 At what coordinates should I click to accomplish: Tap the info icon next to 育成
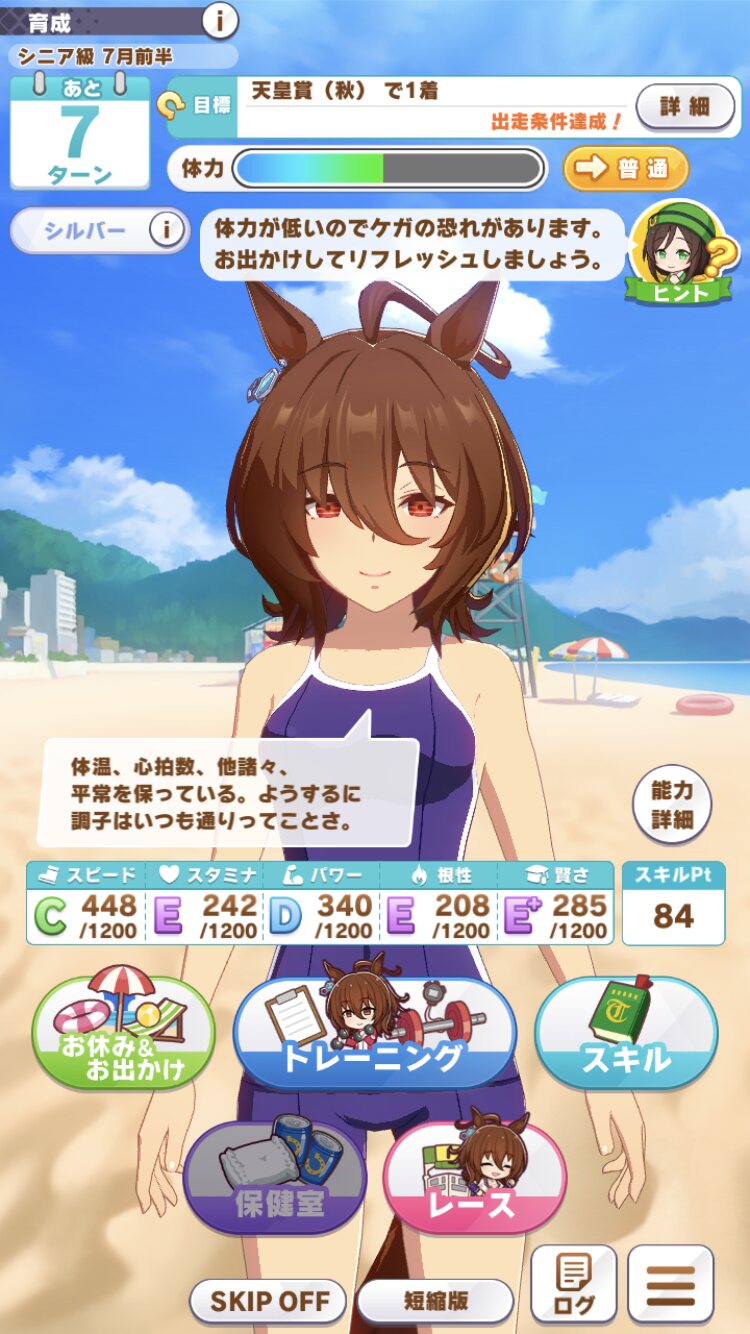220,18
